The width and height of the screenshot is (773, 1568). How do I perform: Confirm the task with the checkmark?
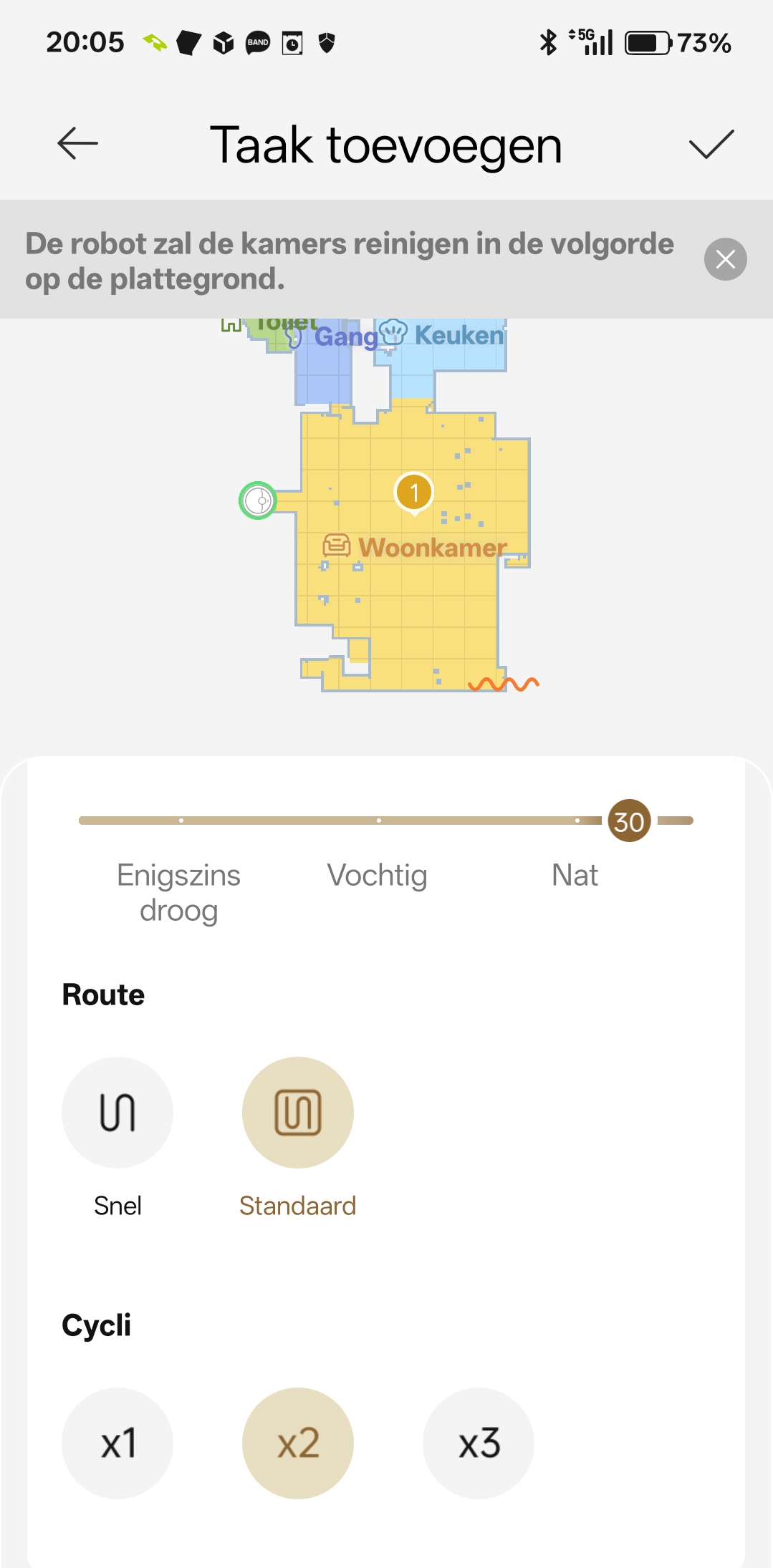click(711, 144)
